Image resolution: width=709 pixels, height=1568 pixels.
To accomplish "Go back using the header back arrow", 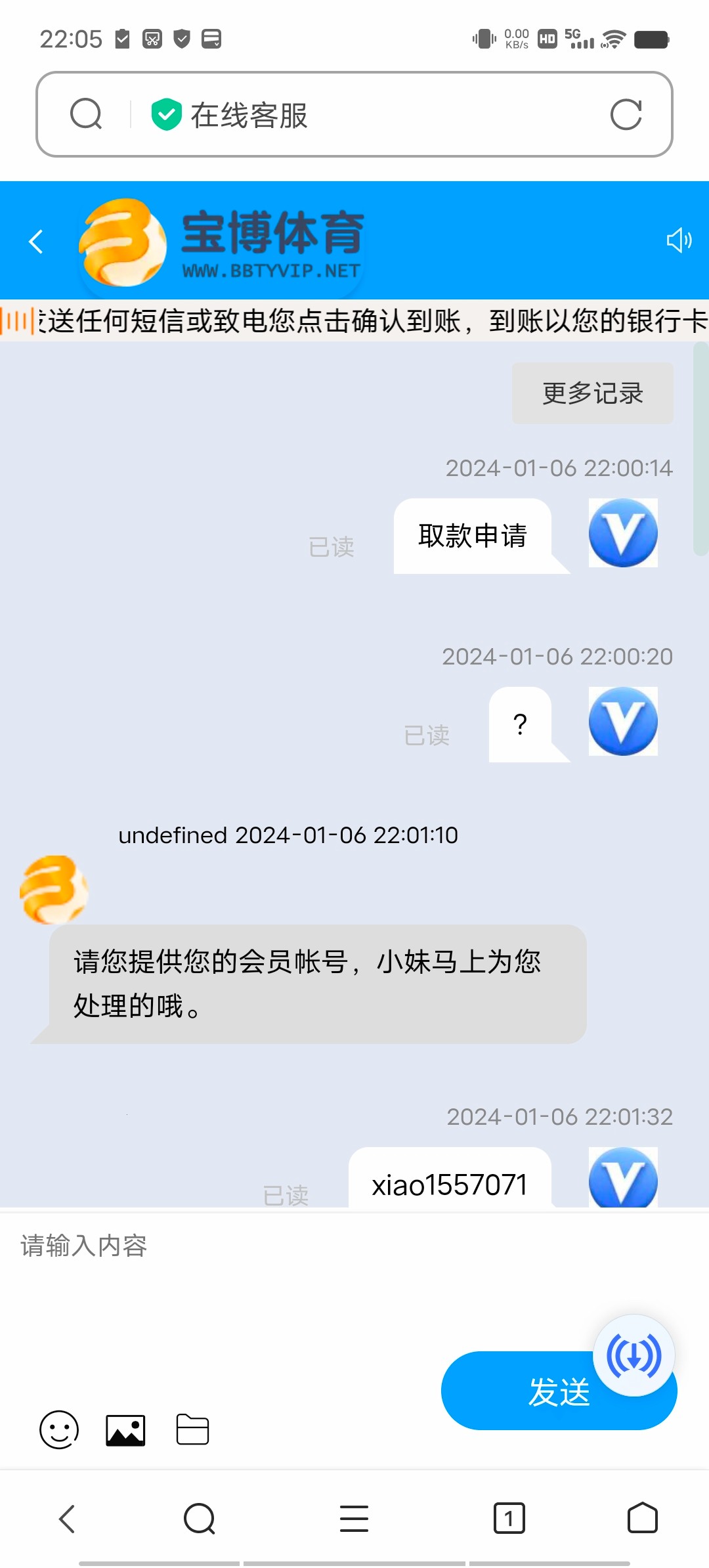I will point(35,241).
